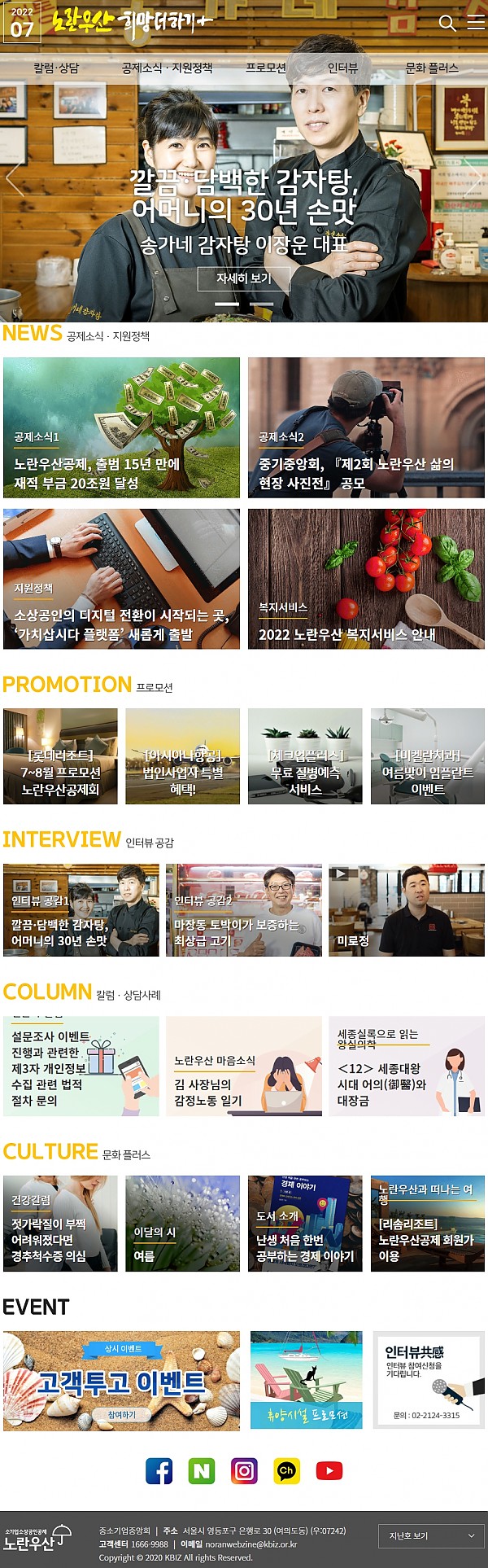Screen dimensions: 488x1568
Task: Switch to the 인터뷰 tab
Action: pos(342,68)
